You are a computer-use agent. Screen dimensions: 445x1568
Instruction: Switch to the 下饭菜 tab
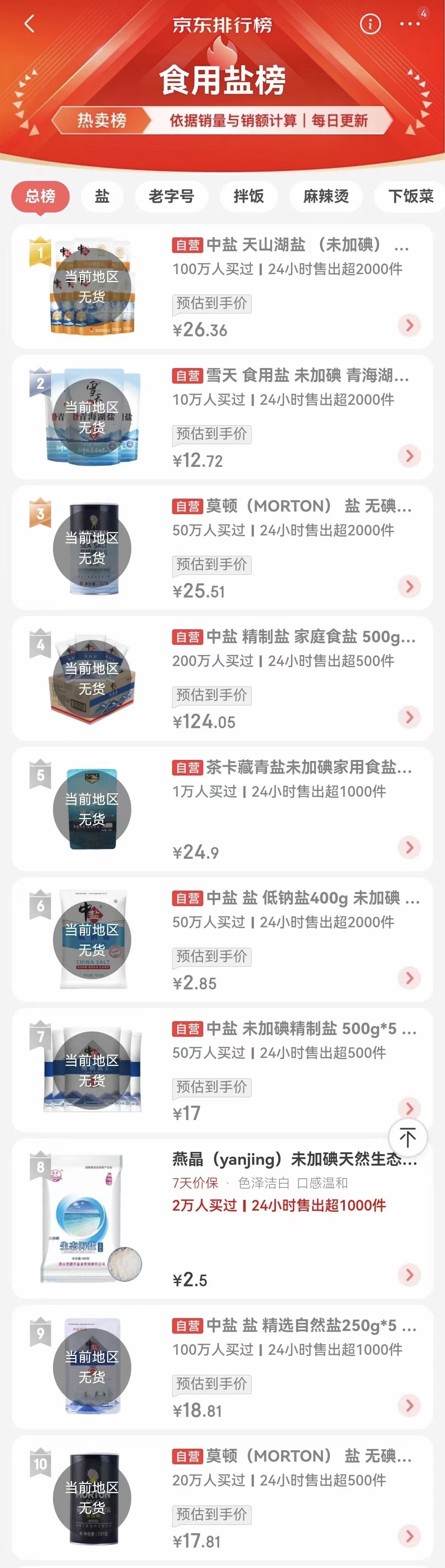point(411,197)
